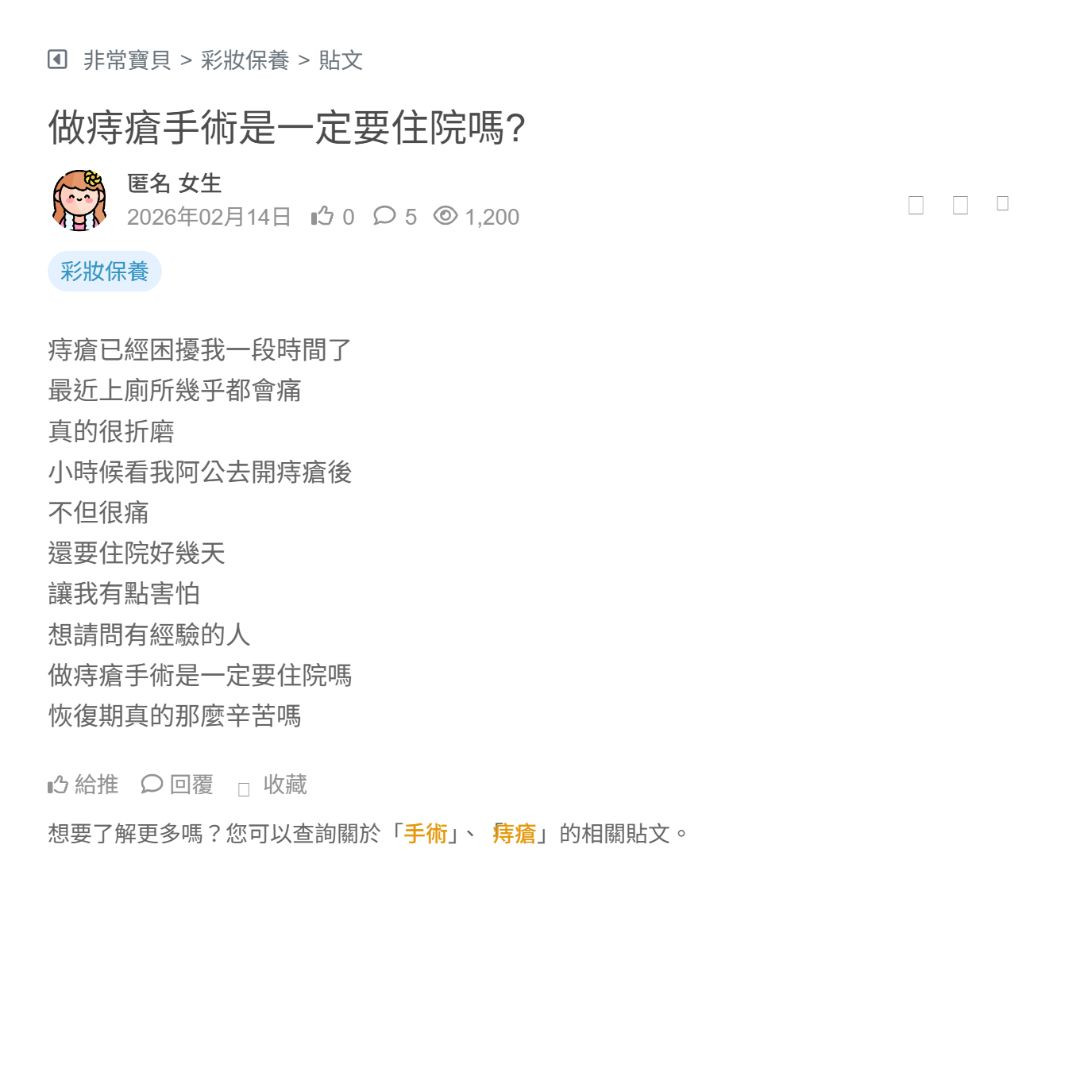The height and width of the screenshot is (1080, 1080).
Task: Like the post with 給推
Action: 83,785
